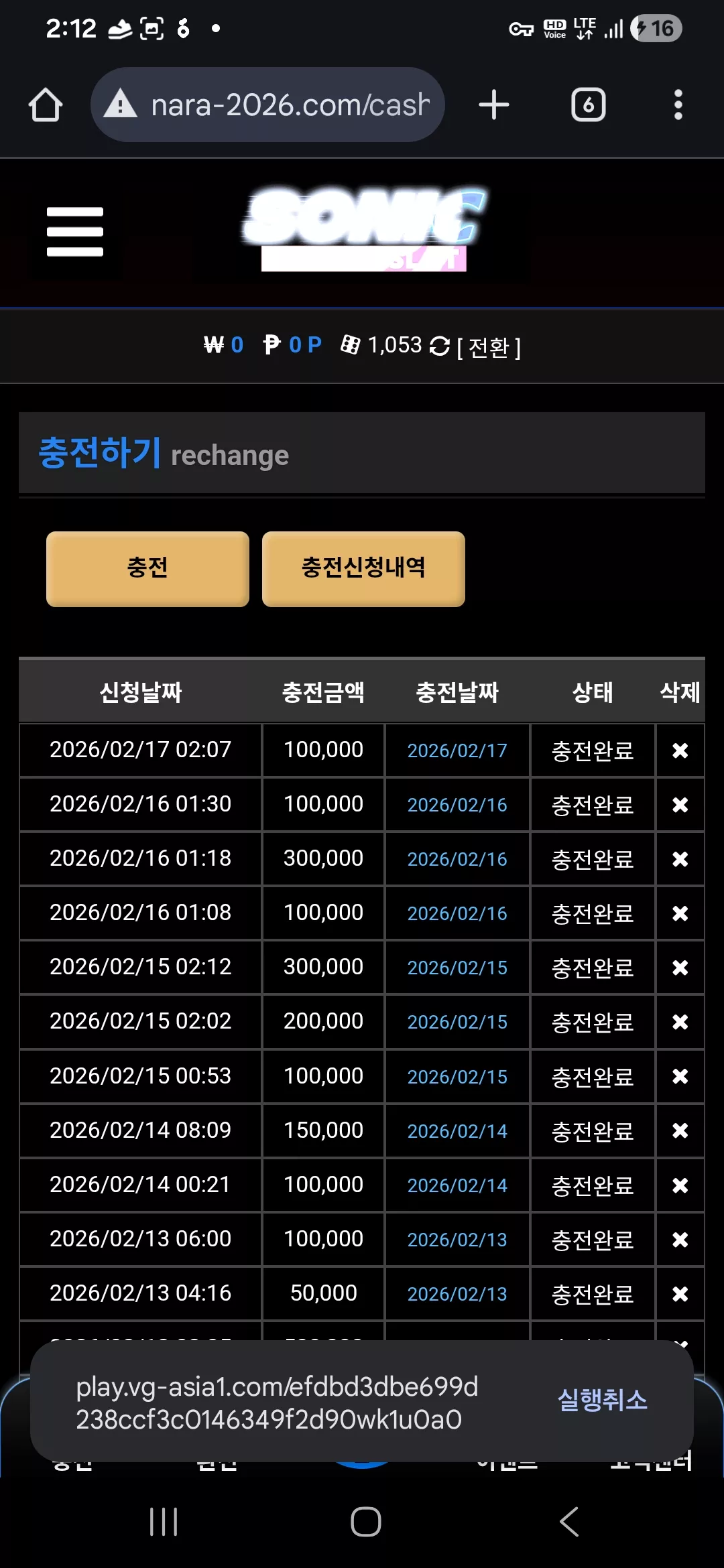Image resolution: width=724 pixels, height=1568 pixels.
Task: Tap the [ 전환 ] convert link
Action: [489, 347]
